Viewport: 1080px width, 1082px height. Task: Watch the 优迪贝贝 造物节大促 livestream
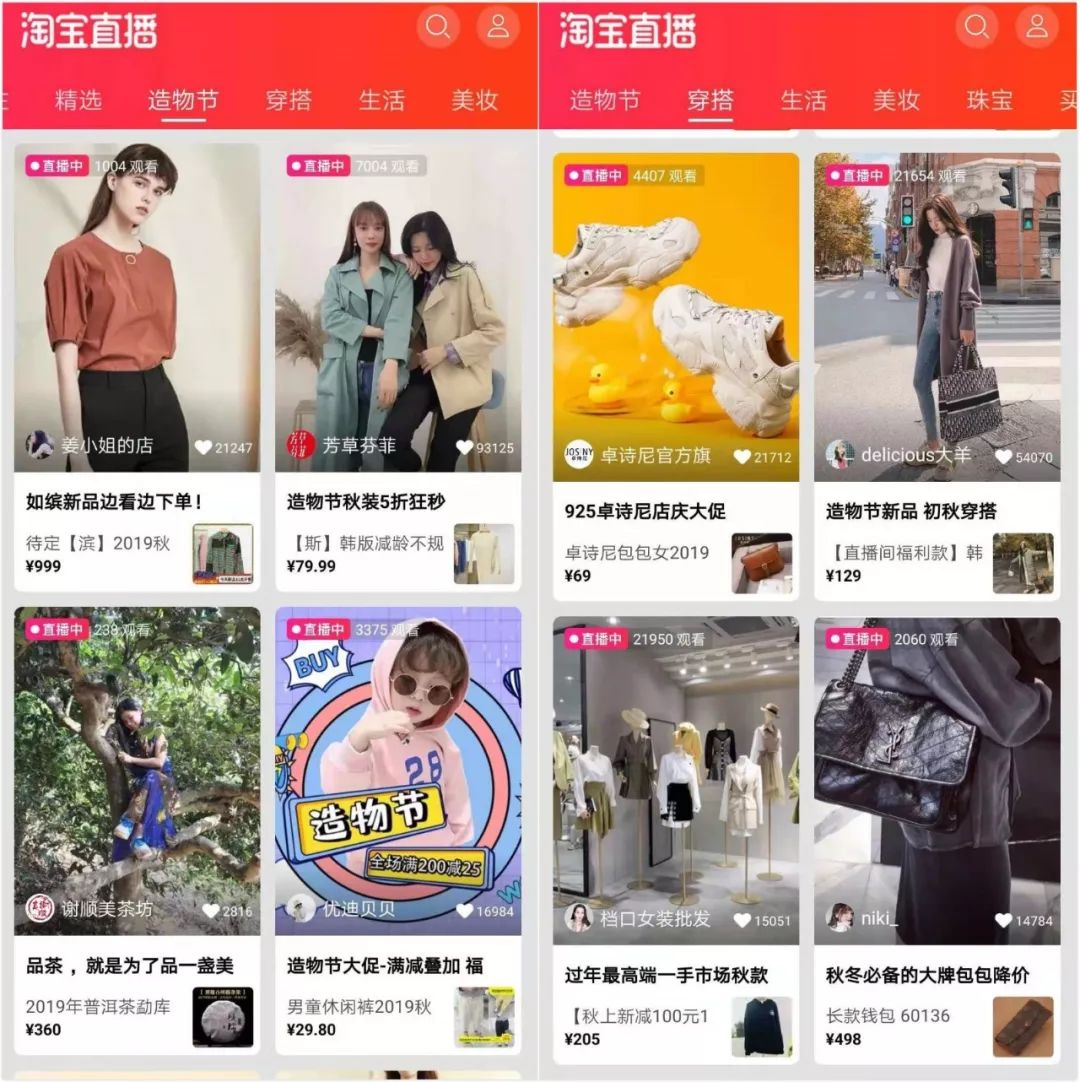(398, 770)
